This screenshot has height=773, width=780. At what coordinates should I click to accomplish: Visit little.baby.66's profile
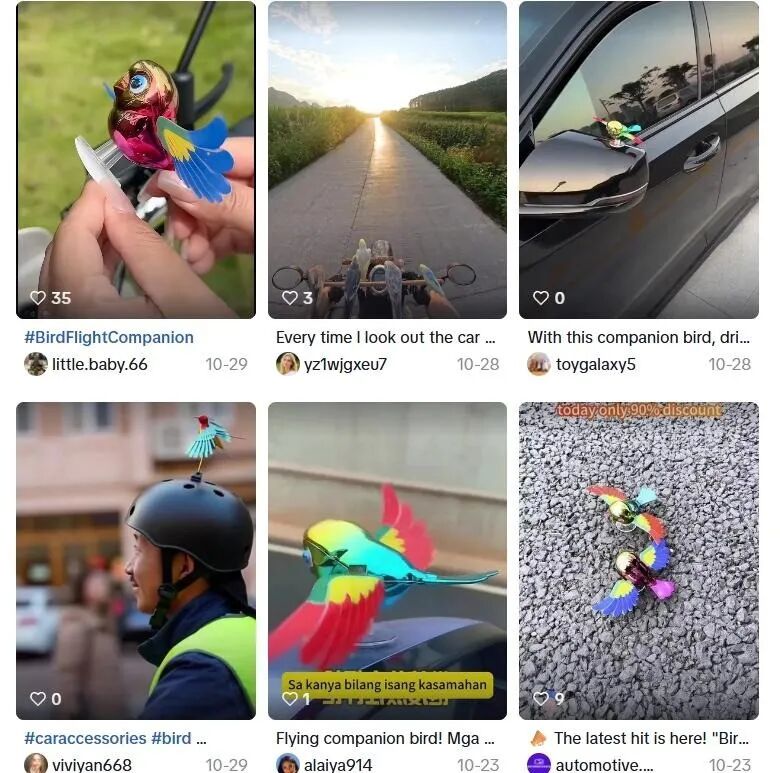pyautogui.click(x=98, y=364)
